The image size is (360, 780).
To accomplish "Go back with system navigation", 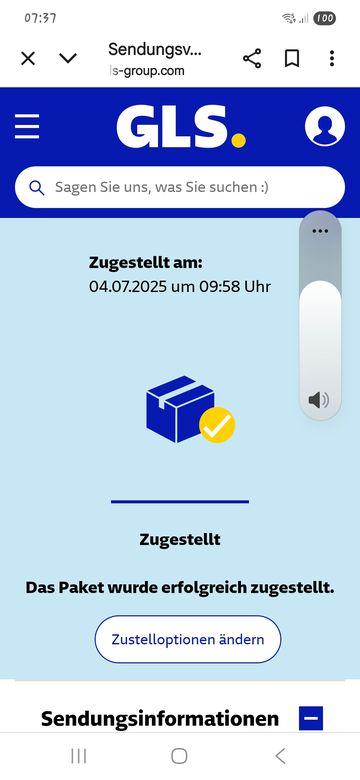I will (x=280, y=756).
